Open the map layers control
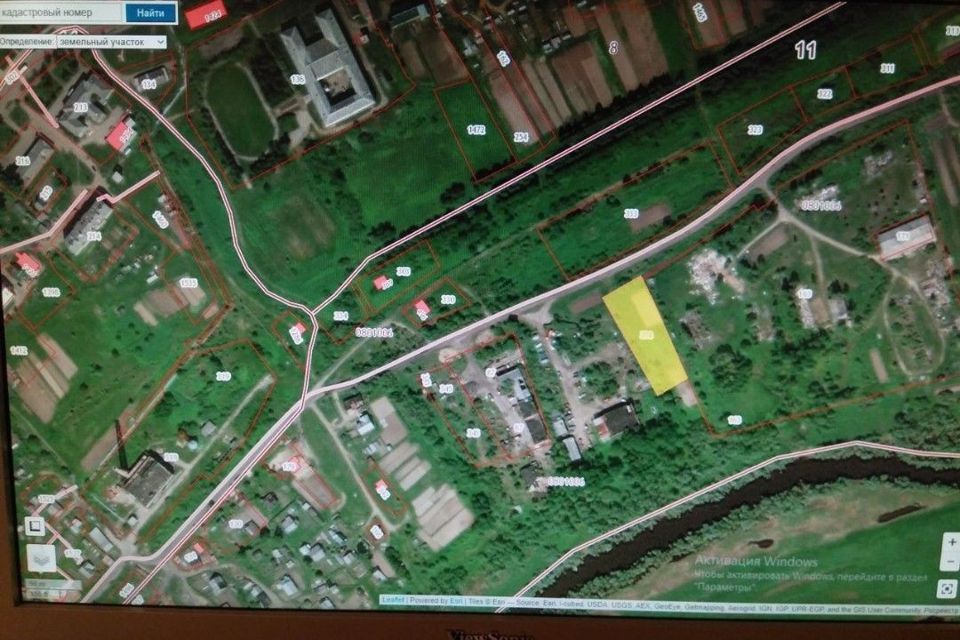This screenshot has width=960, height=640. pyautogui.click(x=42, y=557)
